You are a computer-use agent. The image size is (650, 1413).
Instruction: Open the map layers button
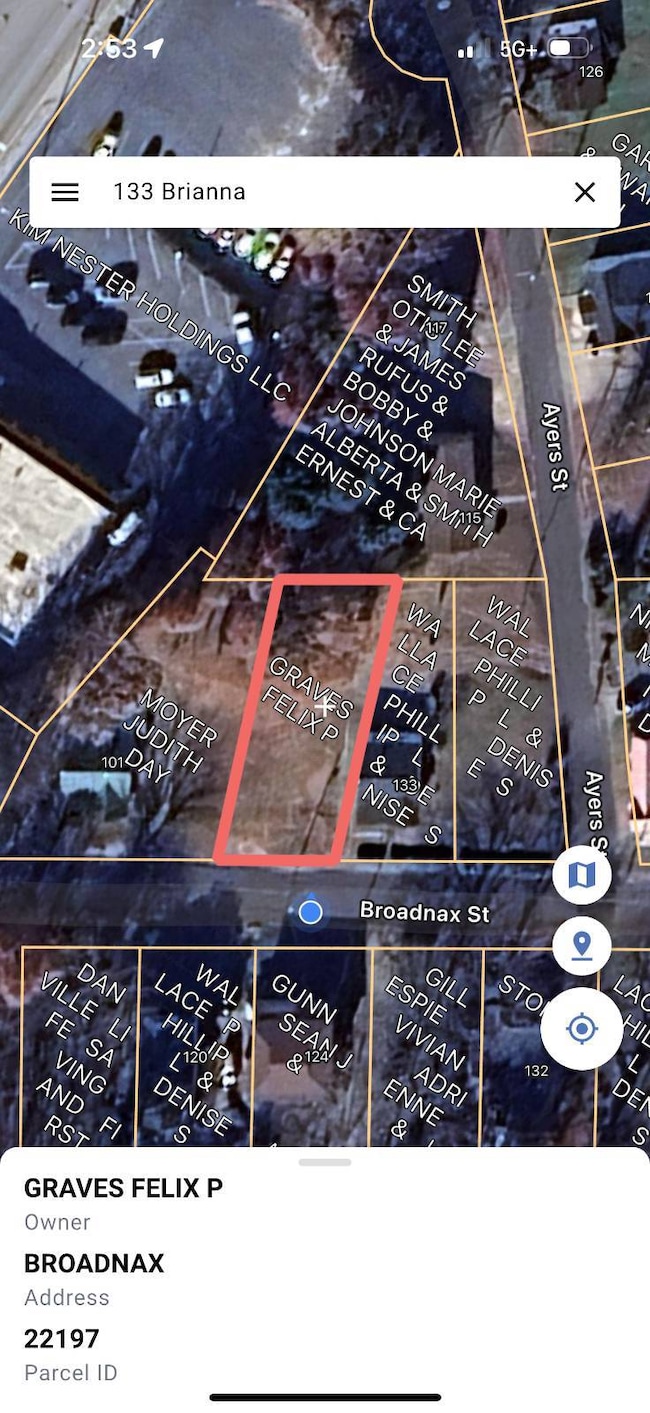pos(581,876)
